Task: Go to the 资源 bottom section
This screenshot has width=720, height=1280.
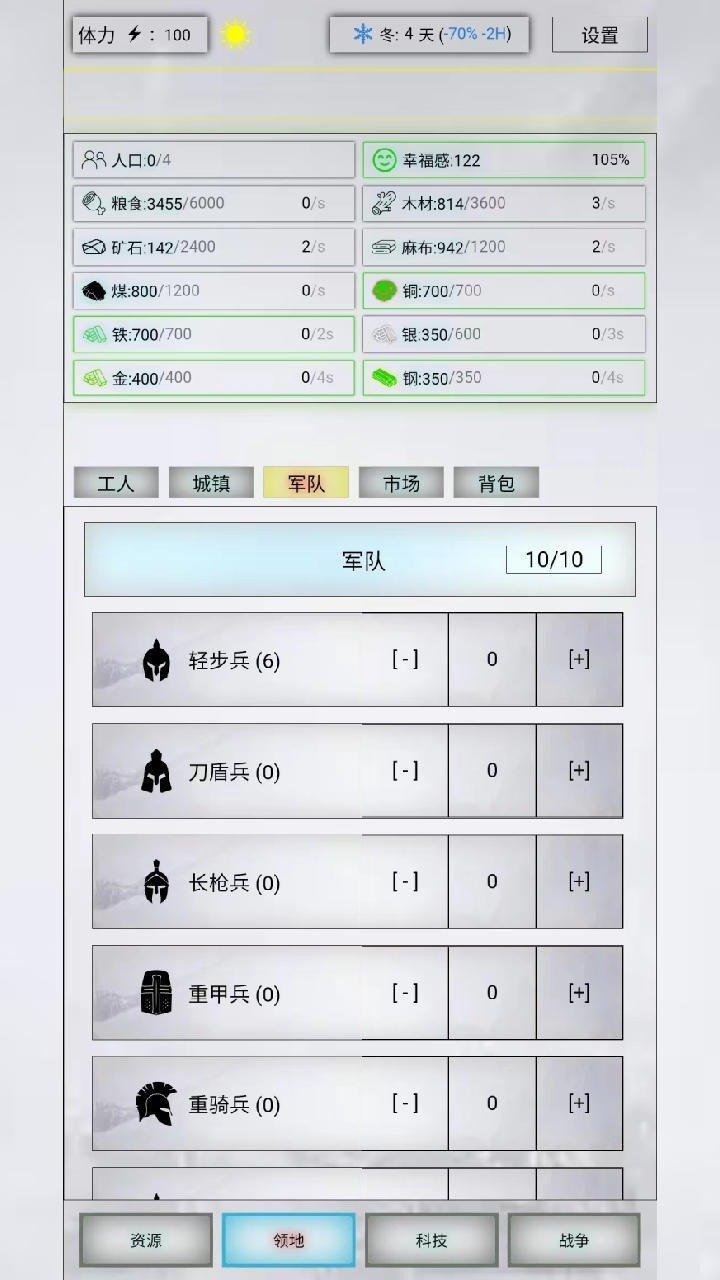Action: [x=146, y=1240]
